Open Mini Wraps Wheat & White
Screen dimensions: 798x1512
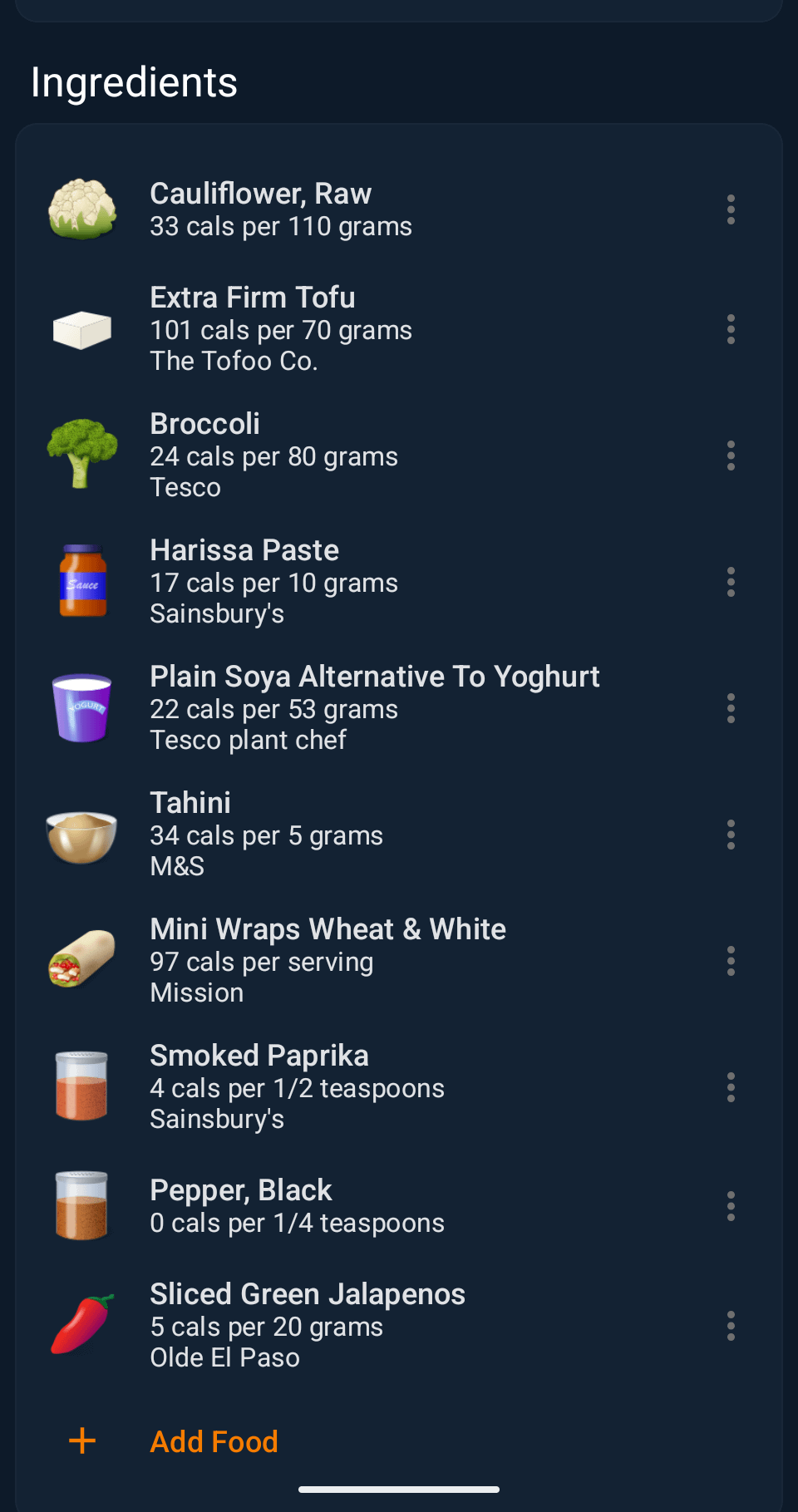click(x=328, y=961)
